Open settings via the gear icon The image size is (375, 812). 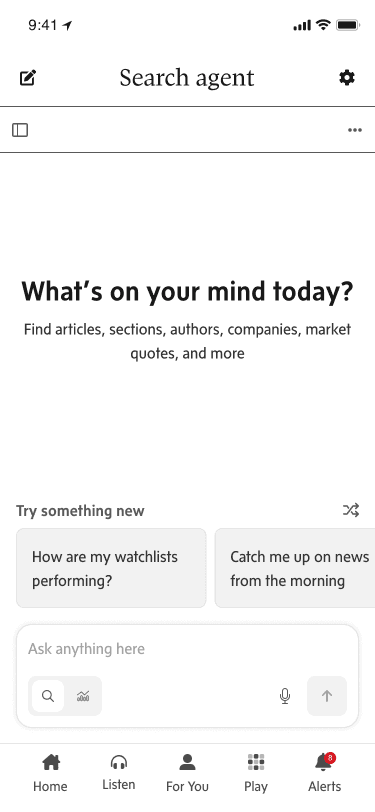(x=347, y=78)
